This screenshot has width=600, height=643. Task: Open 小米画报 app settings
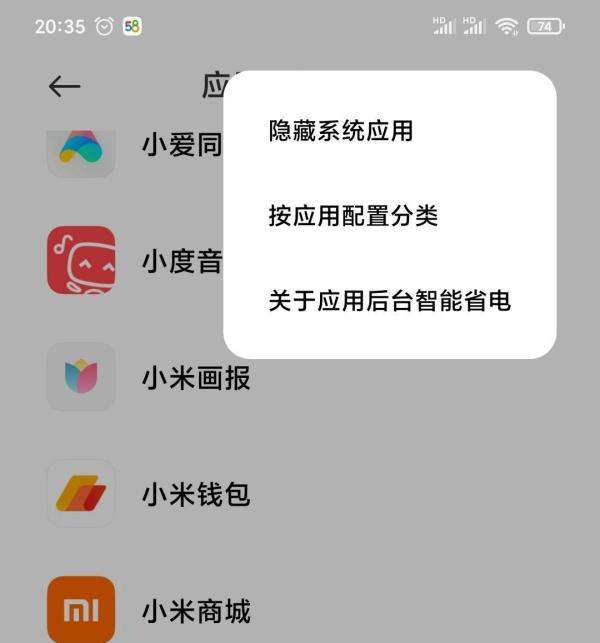click(x=195, y=378)
